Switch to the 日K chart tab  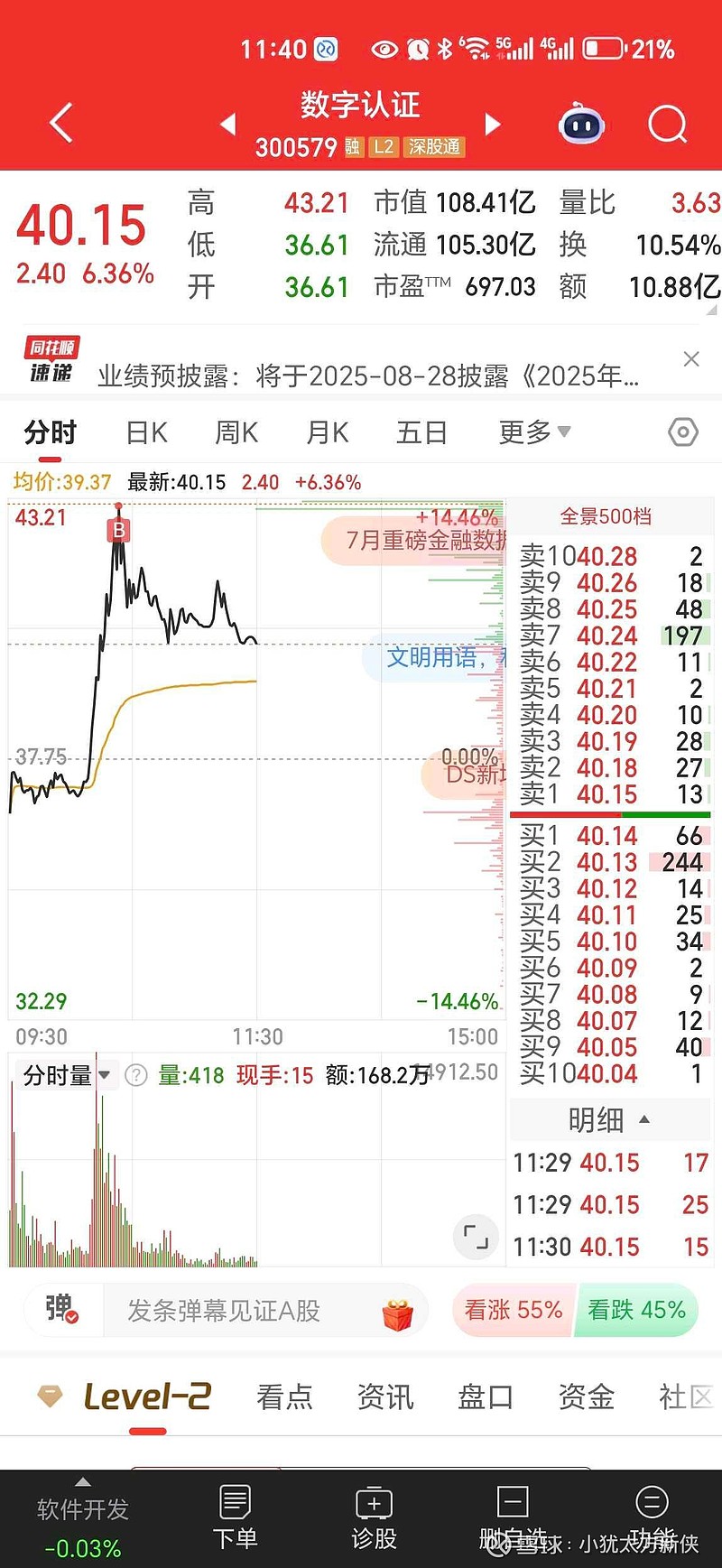tap(147, 432)
